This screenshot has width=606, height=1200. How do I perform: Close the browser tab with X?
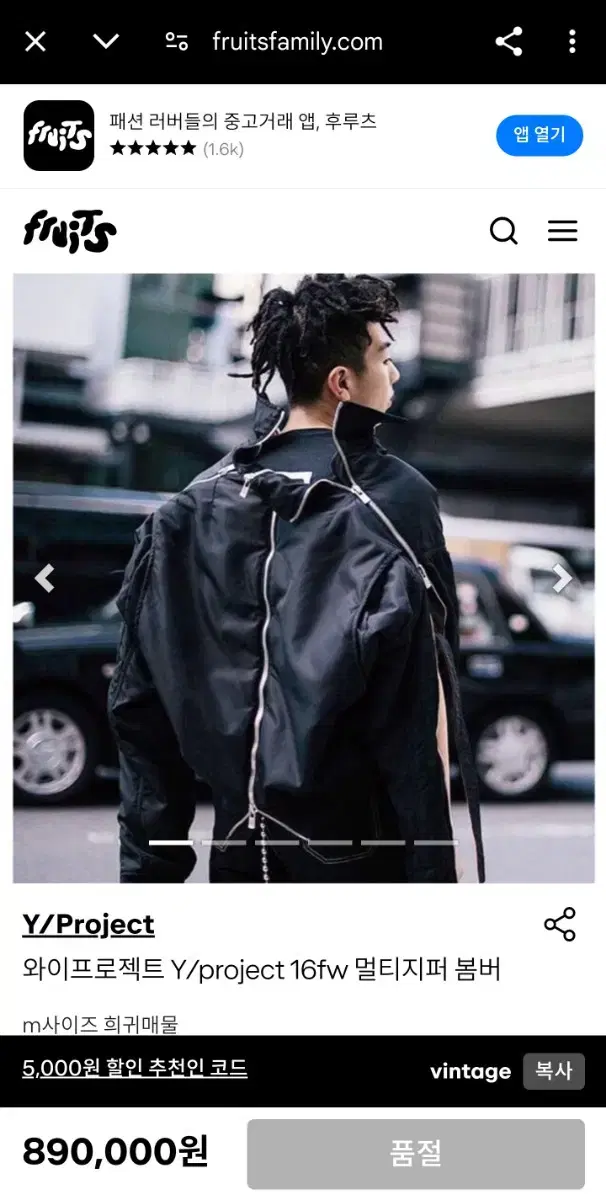[x=35, y=41]
